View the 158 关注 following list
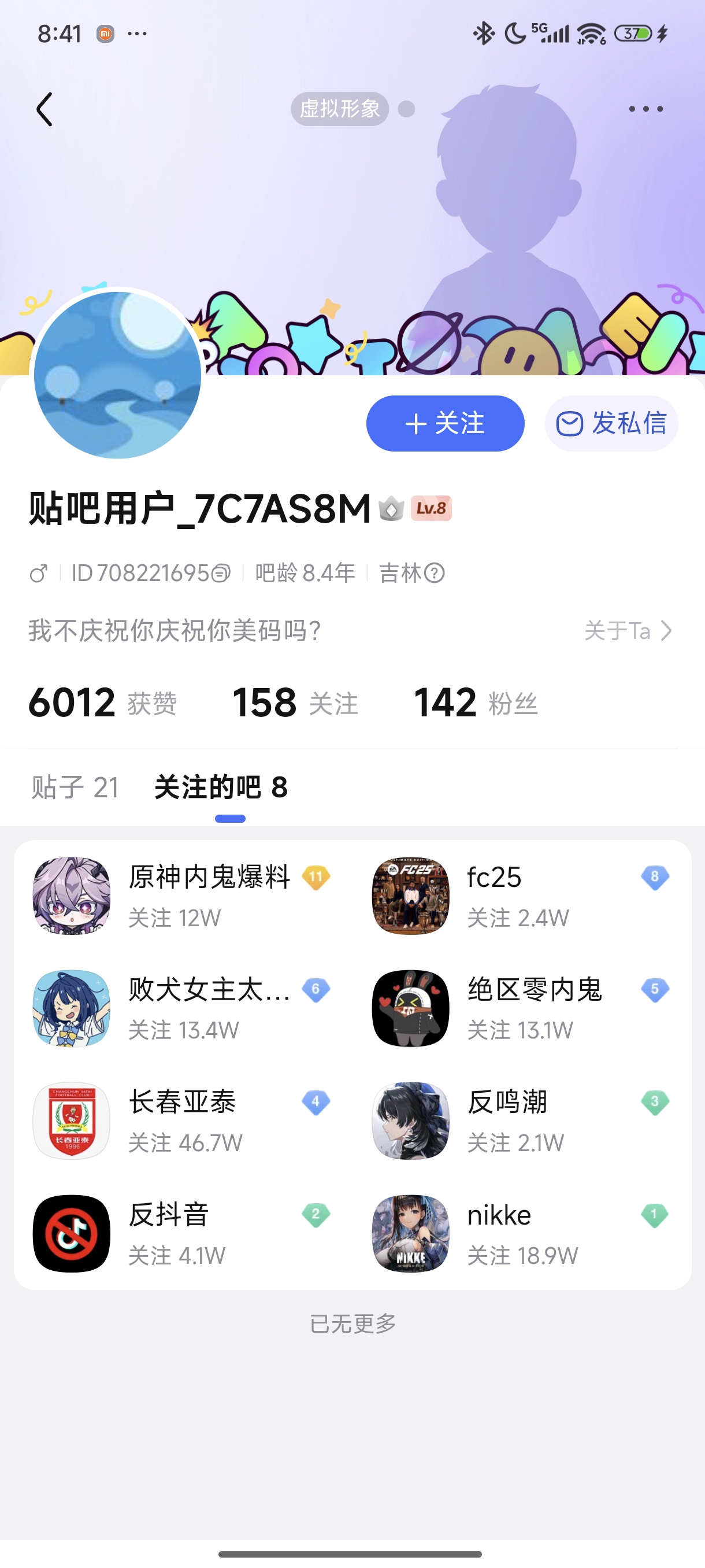This screenshot has width=705, height=1568. pos(295,703)
